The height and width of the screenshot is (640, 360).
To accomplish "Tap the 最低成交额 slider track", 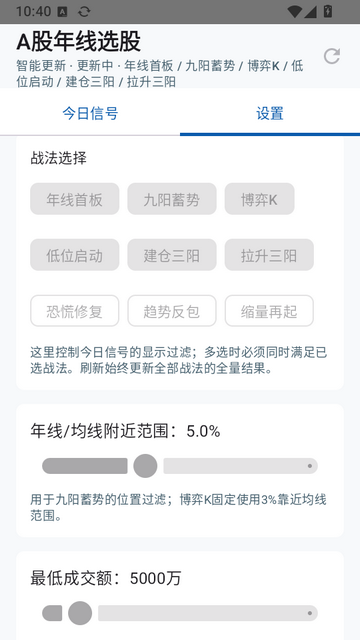I will click(180, 613).
